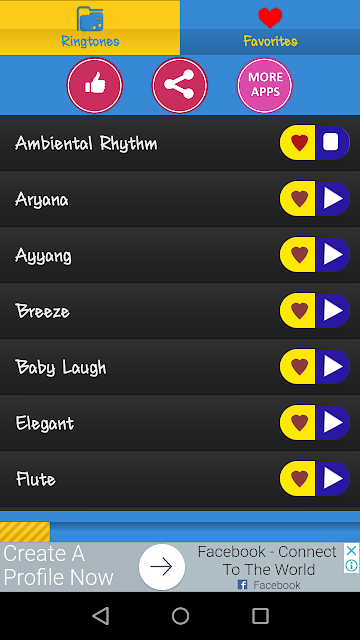This screenshot has width=360, height=640.
Task: Select the Ringtones tab
Action: [x=90, y=27]
